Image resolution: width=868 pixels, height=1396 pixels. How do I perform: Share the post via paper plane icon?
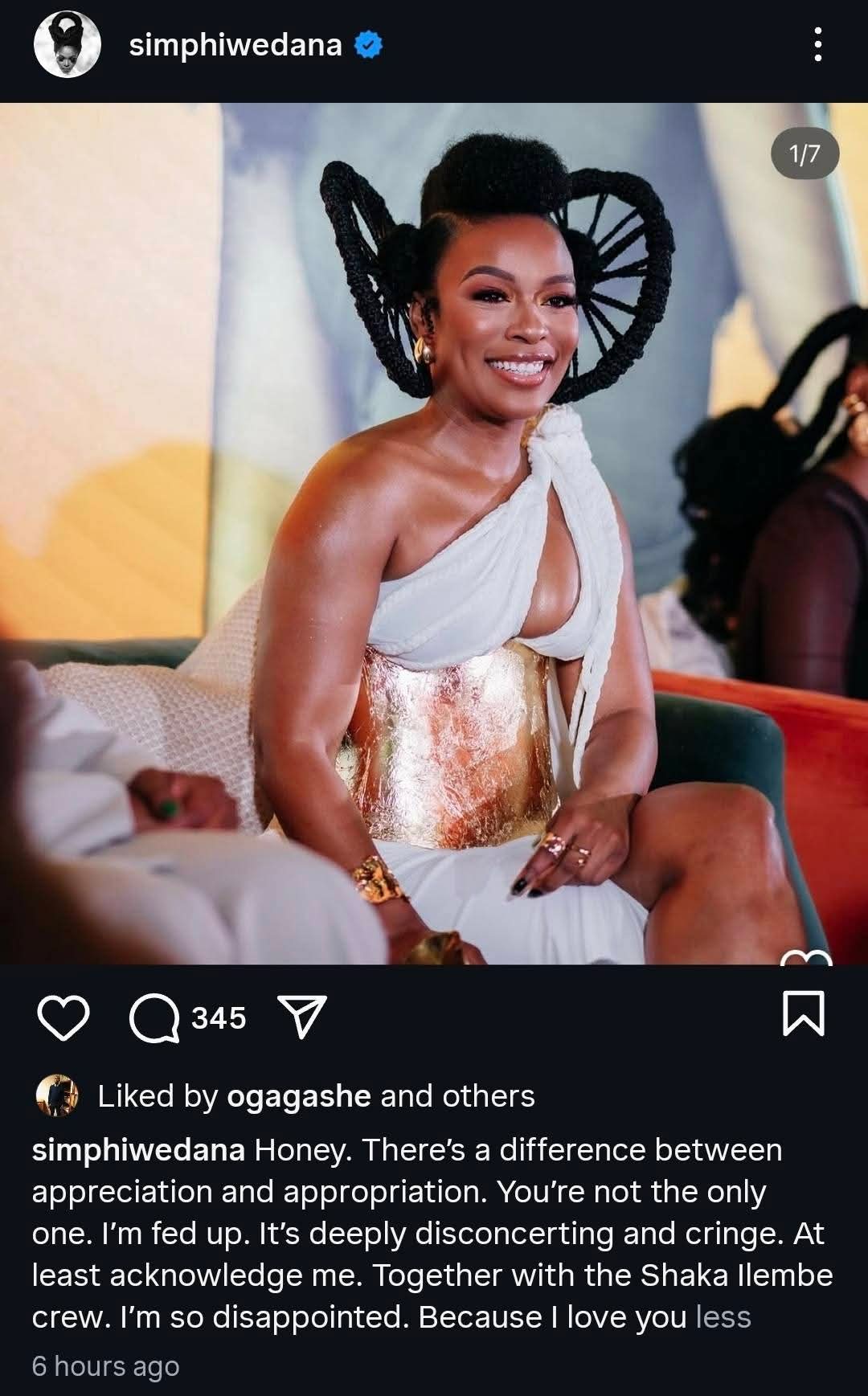tap(301, 1018)
